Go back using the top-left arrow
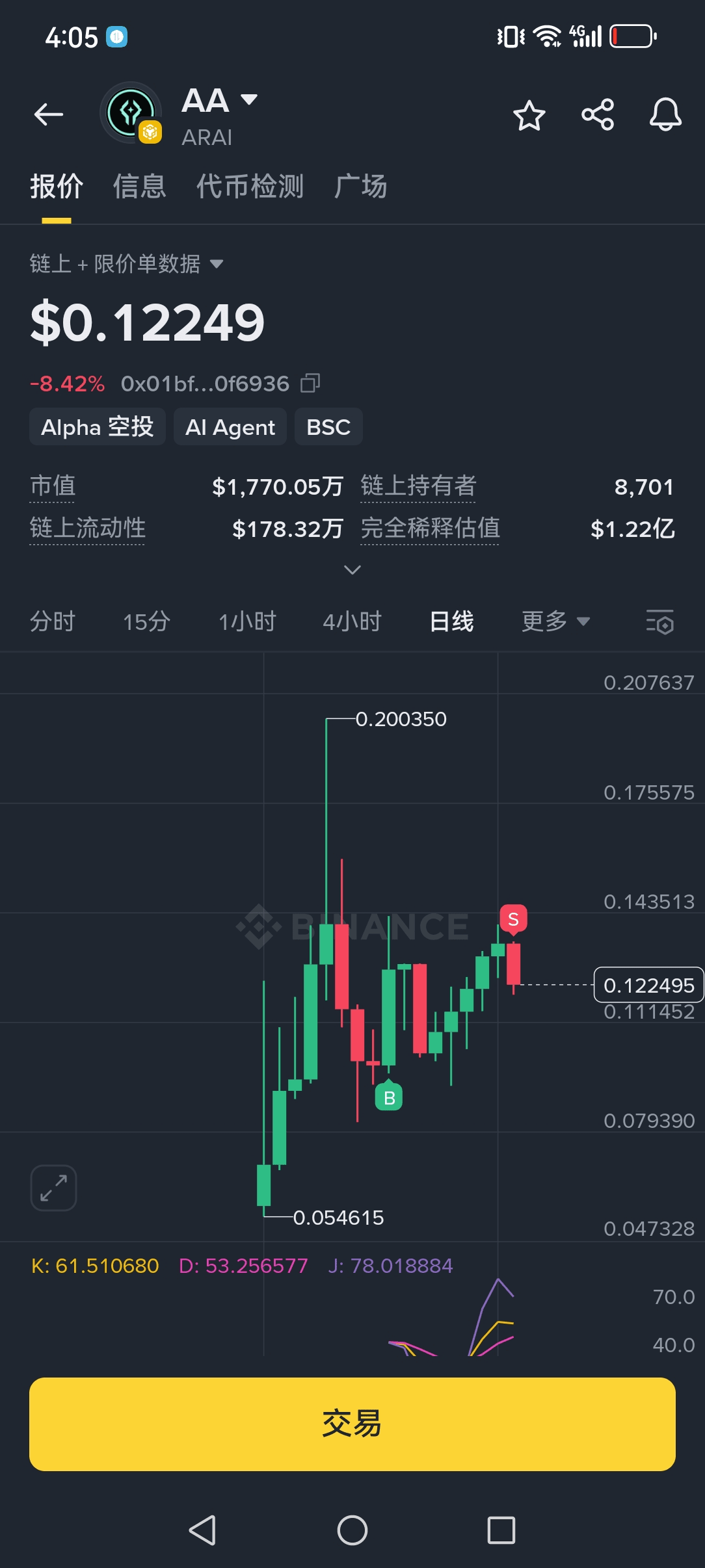The height and width of the screenshot is (1568, 705). (x=49, y=115)
